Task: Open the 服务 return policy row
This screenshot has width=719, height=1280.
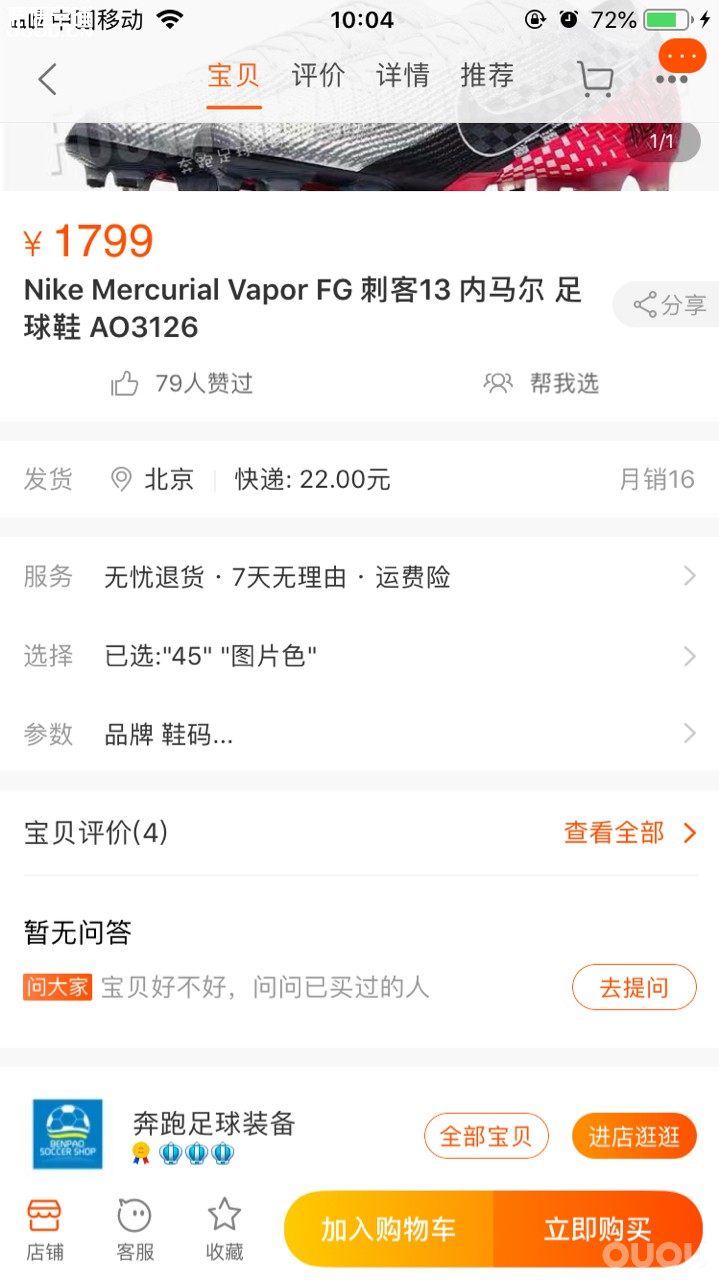Action: [x=360, y=577]
